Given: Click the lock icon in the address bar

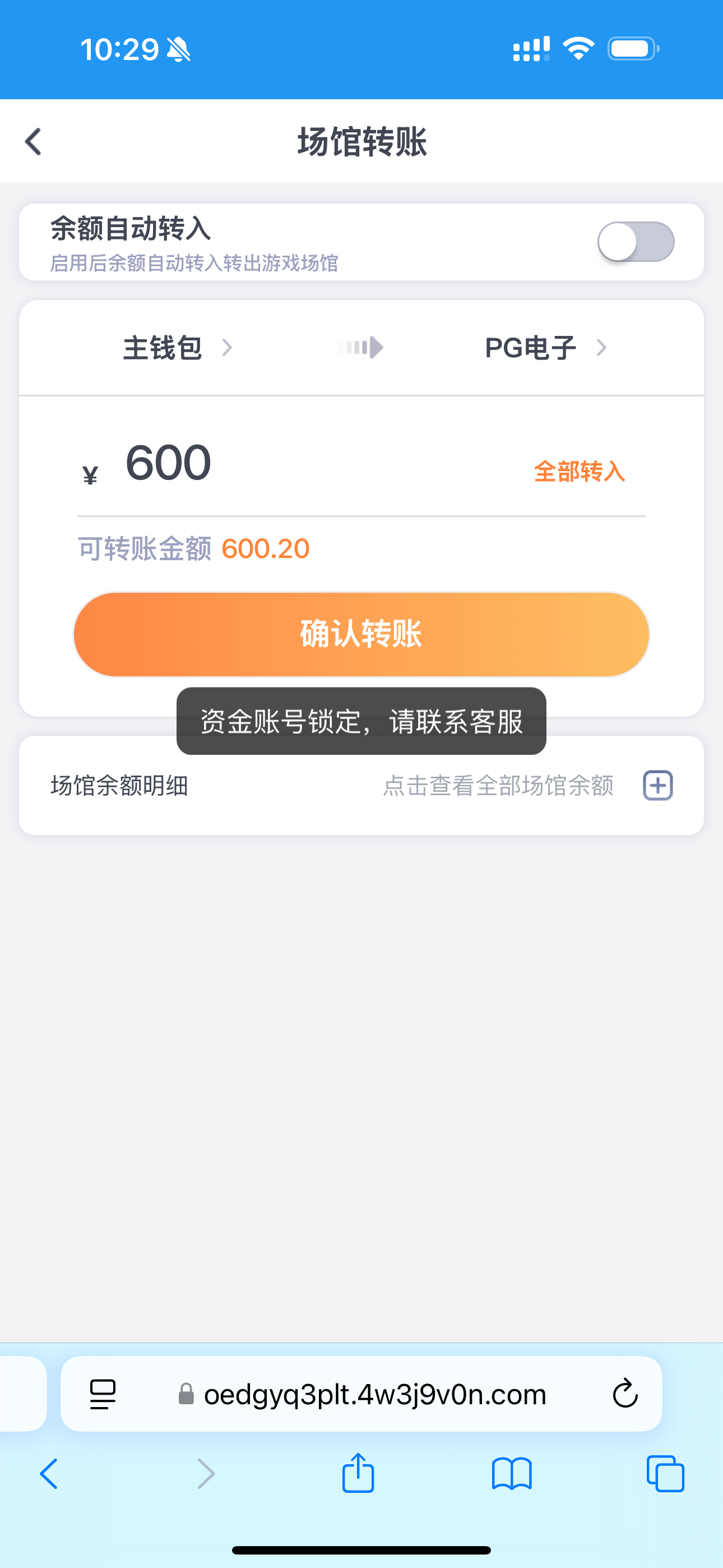Looking at the screenshot, I should pyautogui.click(x=186, y=1395).
